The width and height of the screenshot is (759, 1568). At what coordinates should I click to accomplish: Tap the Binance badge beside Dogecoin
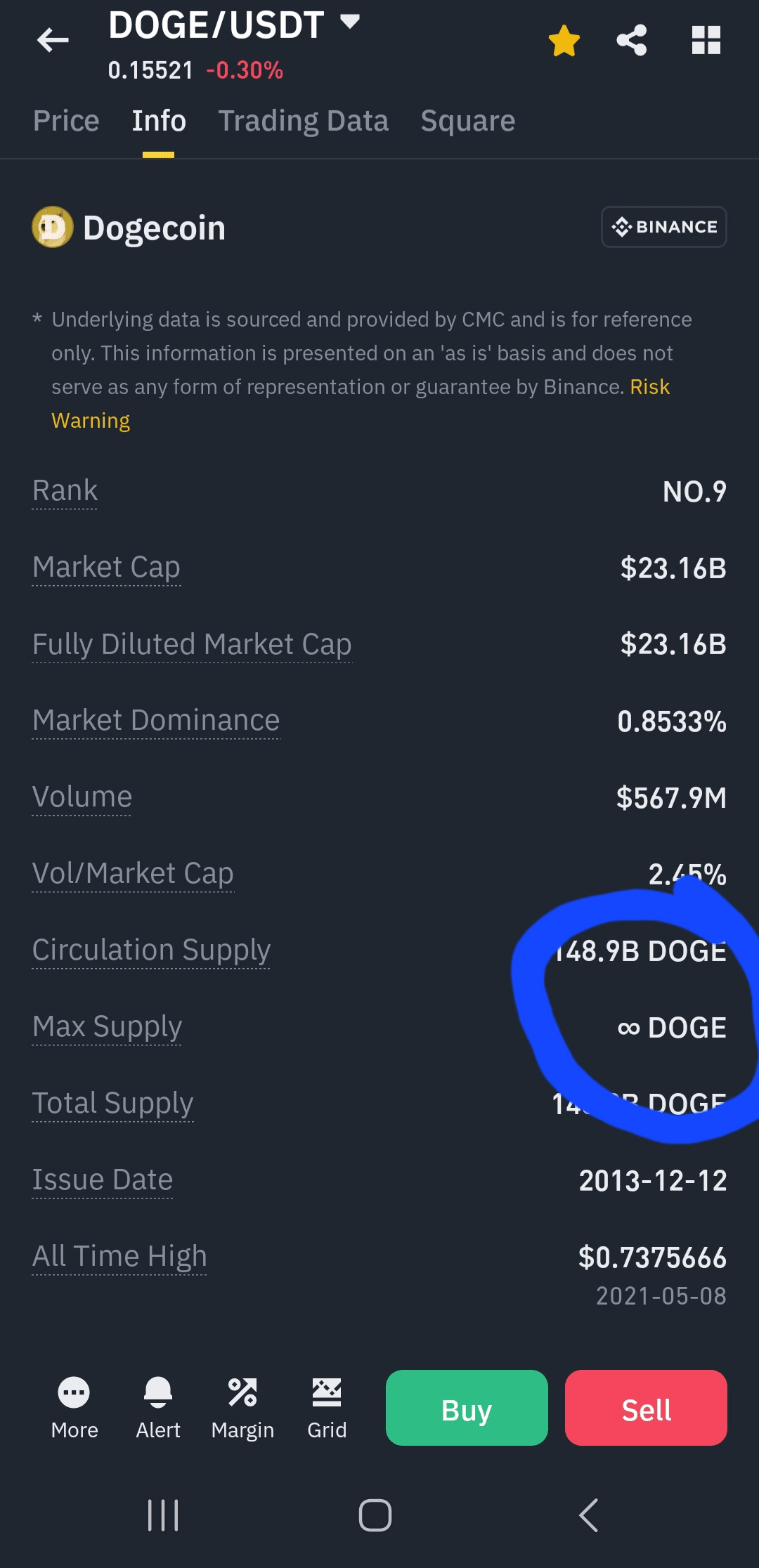click(663, 227)
